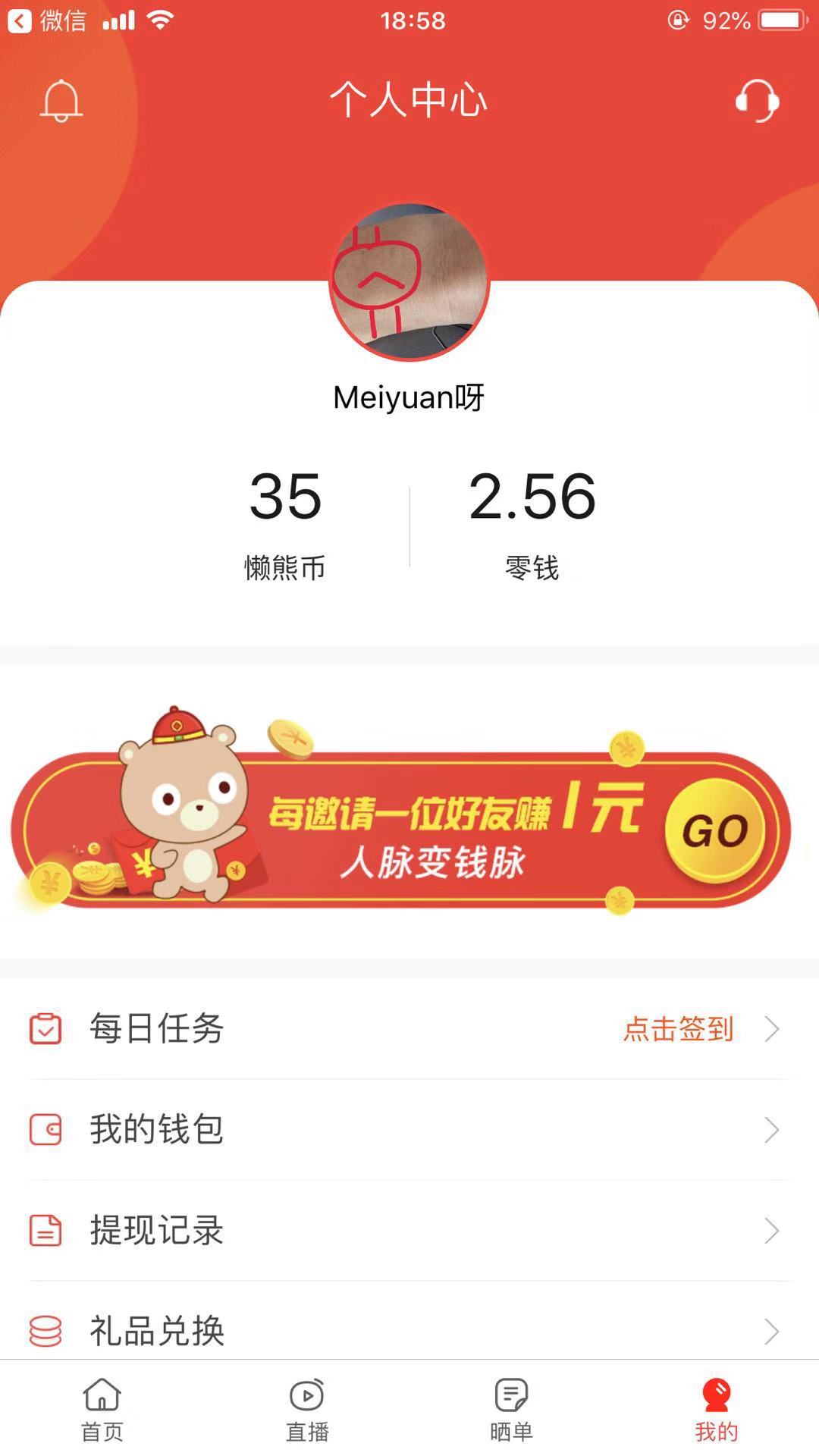Open the notification bell icon
Screen dimensions: 819x1456
click(61, 101)
